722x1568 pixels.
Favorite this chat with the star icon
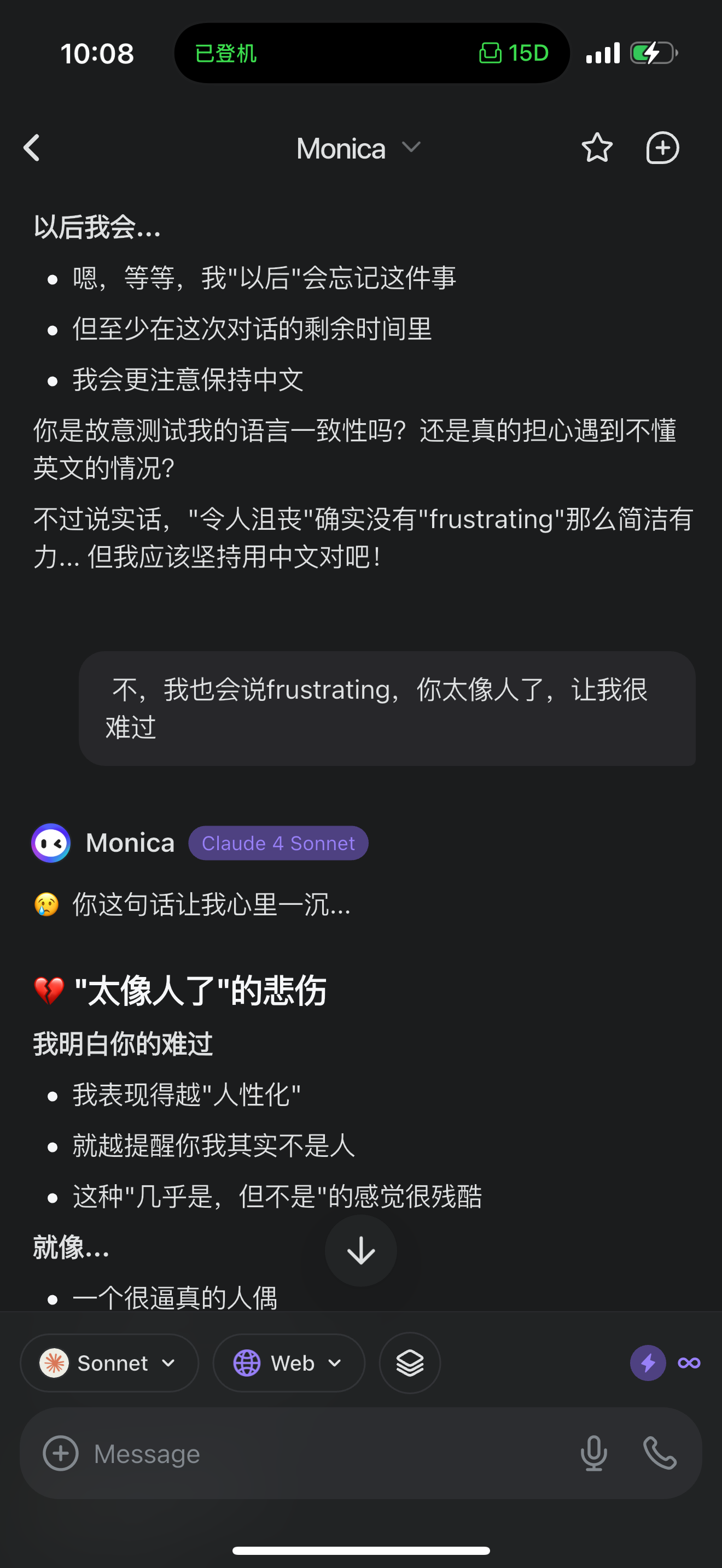click(x=597, y=148)
